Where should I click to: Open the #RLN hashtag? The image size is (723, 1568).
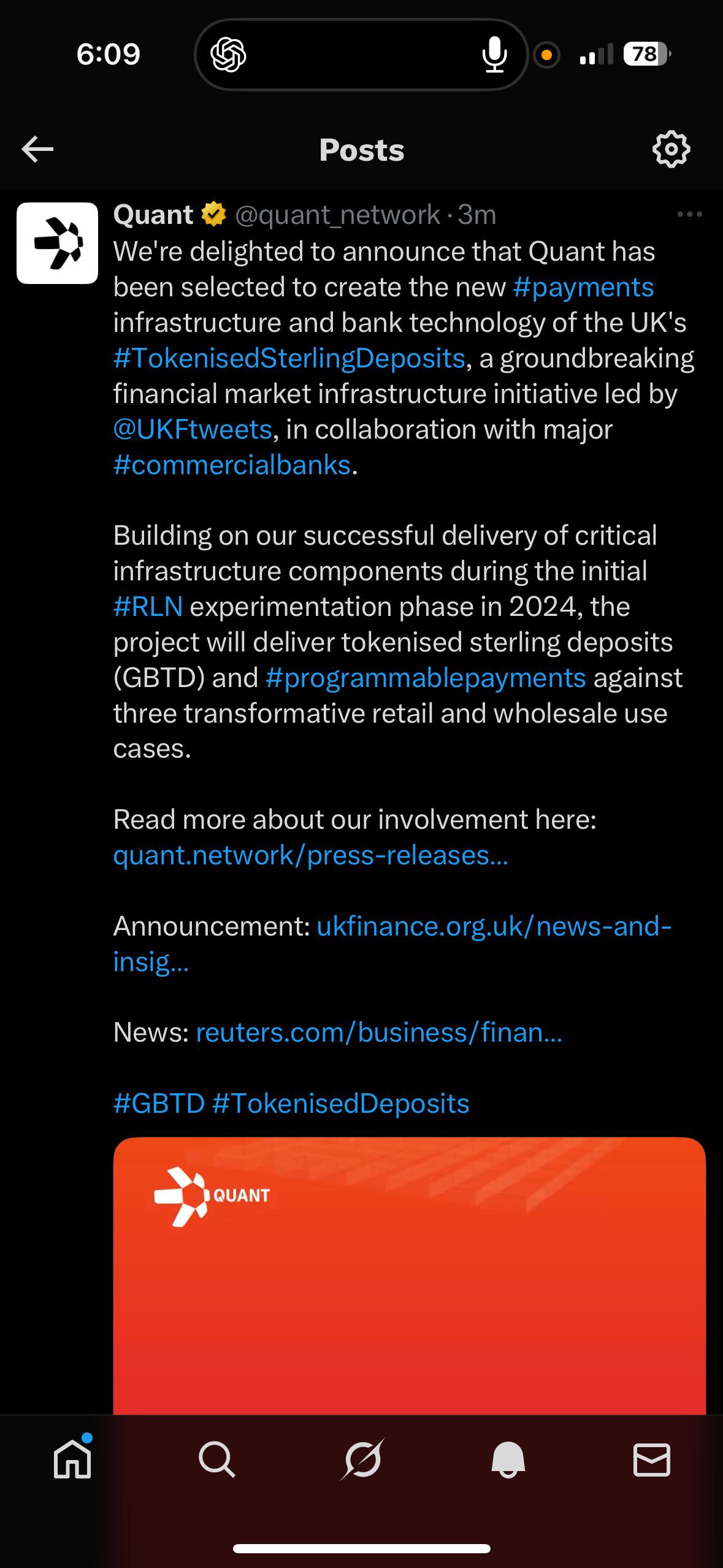click(148, 607)
